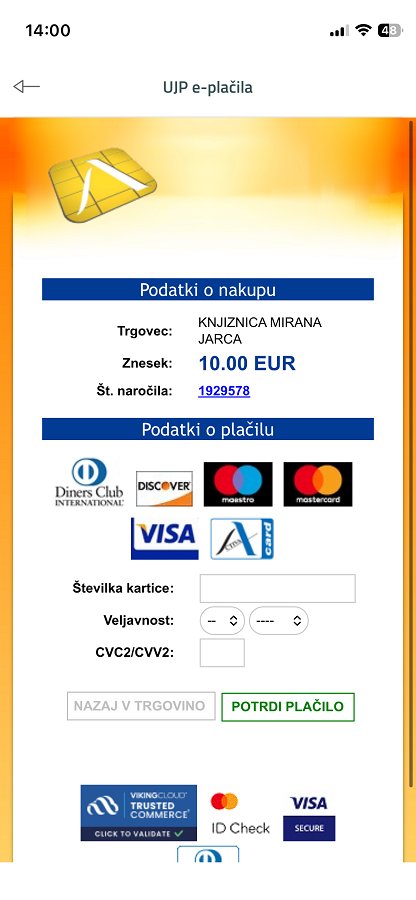Validate the VikingCloud Trusted Commerce seal
Viewport: 416px width, 900px height.
(138, 813)
